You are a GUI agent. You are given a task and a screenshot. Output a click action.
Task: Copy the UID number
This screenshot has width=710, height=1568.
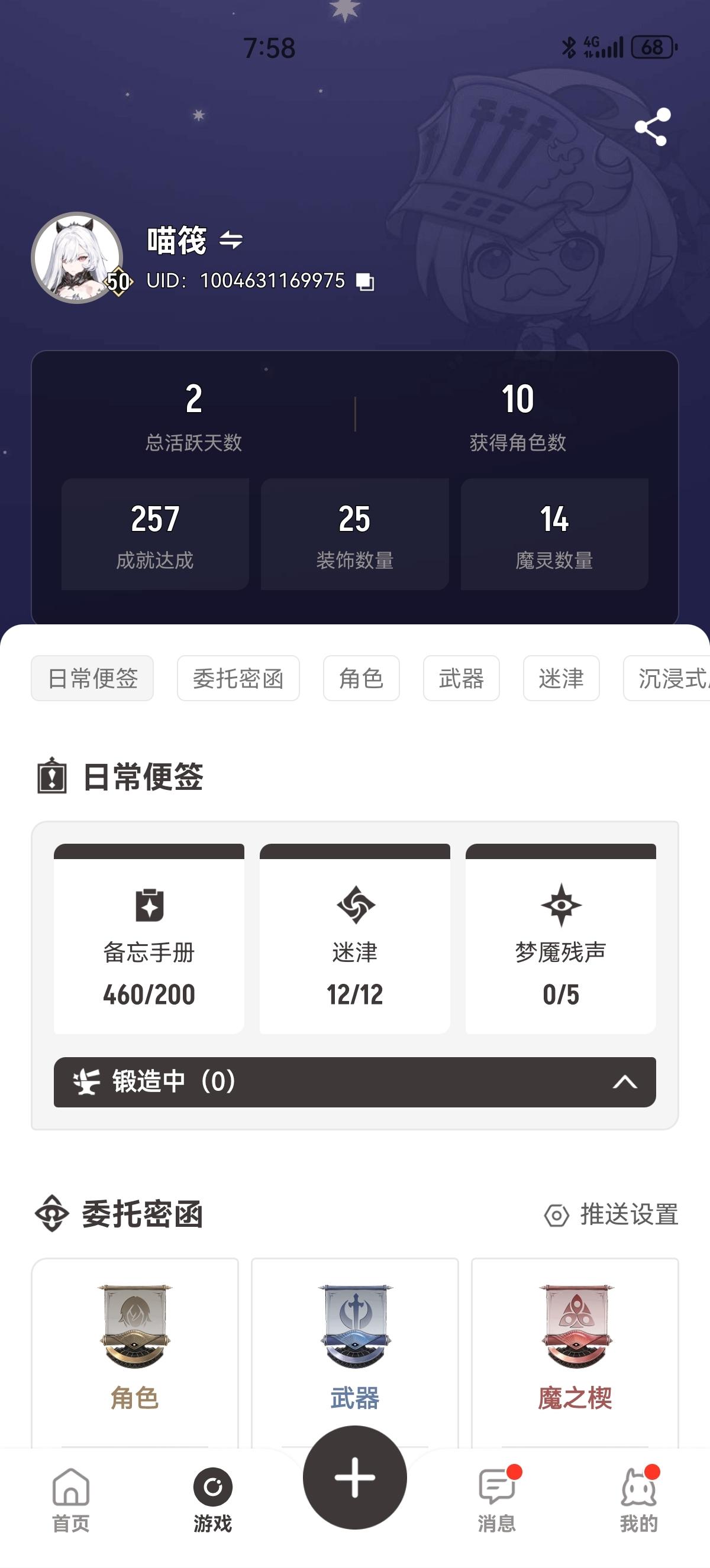[x=364, y=281]
